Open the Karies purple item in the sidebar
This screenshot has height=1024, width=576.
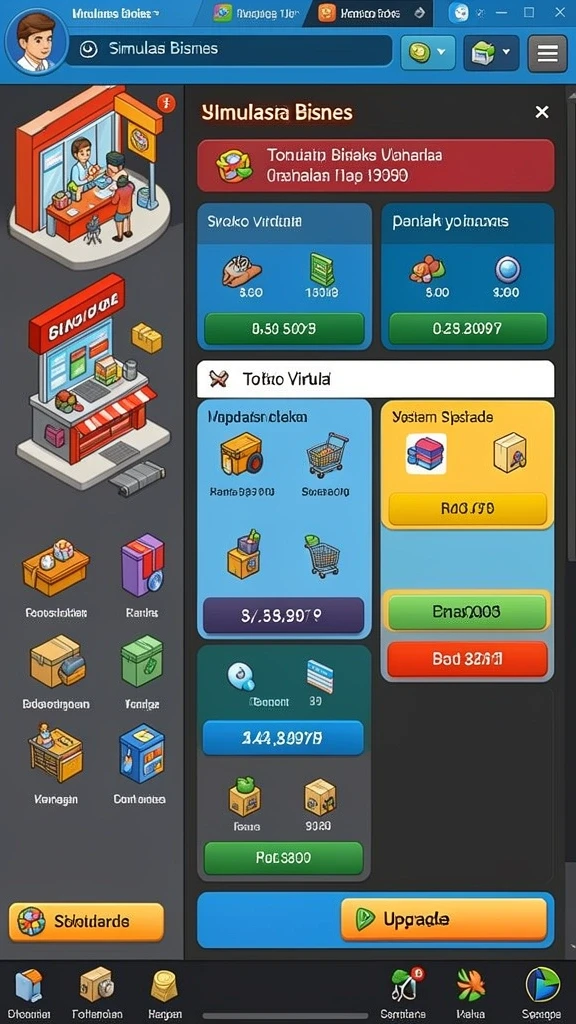pyautogui.click(x=142, y=575)
